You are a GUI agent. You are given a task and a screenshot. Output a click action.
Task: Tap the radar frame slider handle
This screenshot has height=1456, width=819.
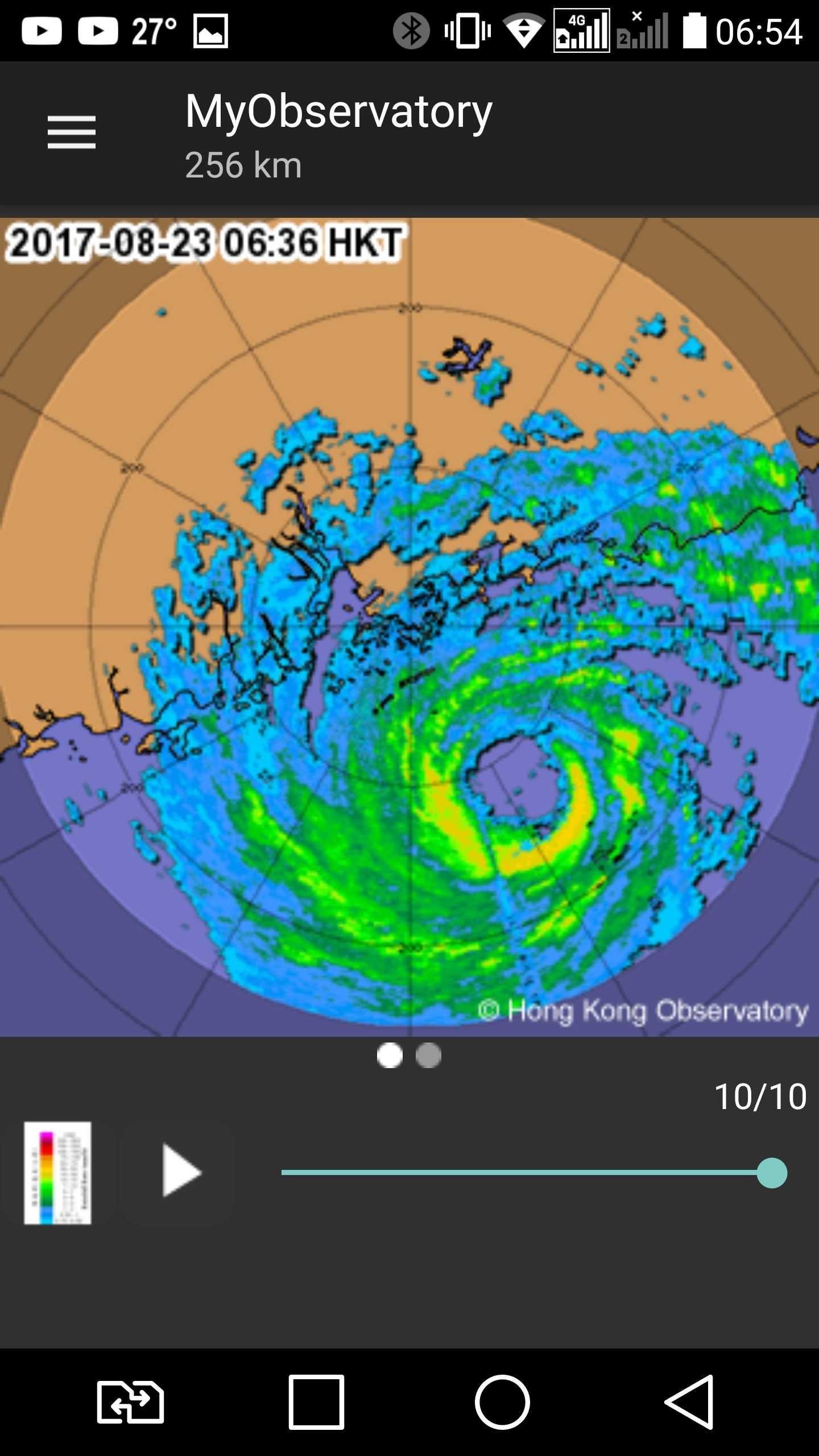(x=772, y=1173)
